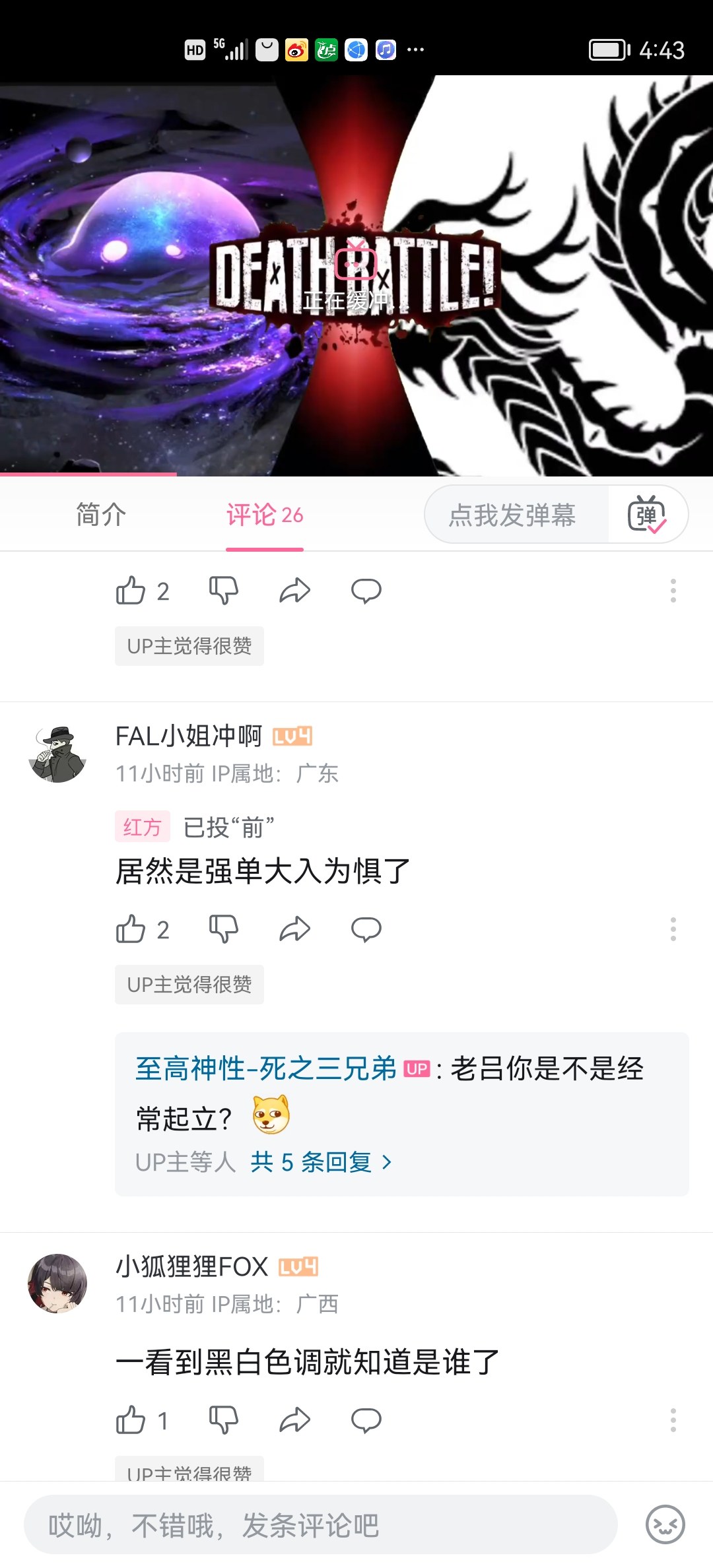Open FAL小姐冲啊's avatar
The width and height of the screenshot is (713, 1568).
point(58,754)
